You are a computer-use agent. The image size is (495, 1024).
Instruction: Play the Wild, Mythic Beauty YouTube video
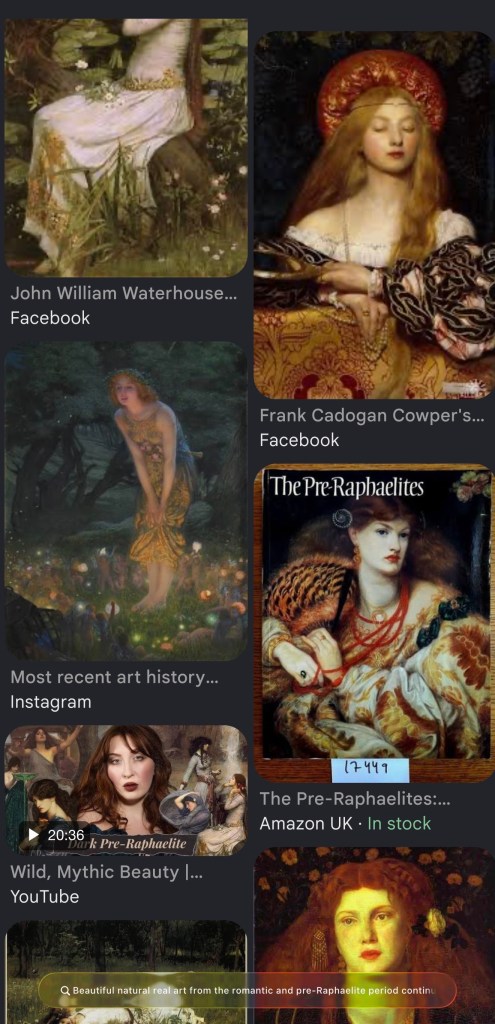tap(126, 790)
